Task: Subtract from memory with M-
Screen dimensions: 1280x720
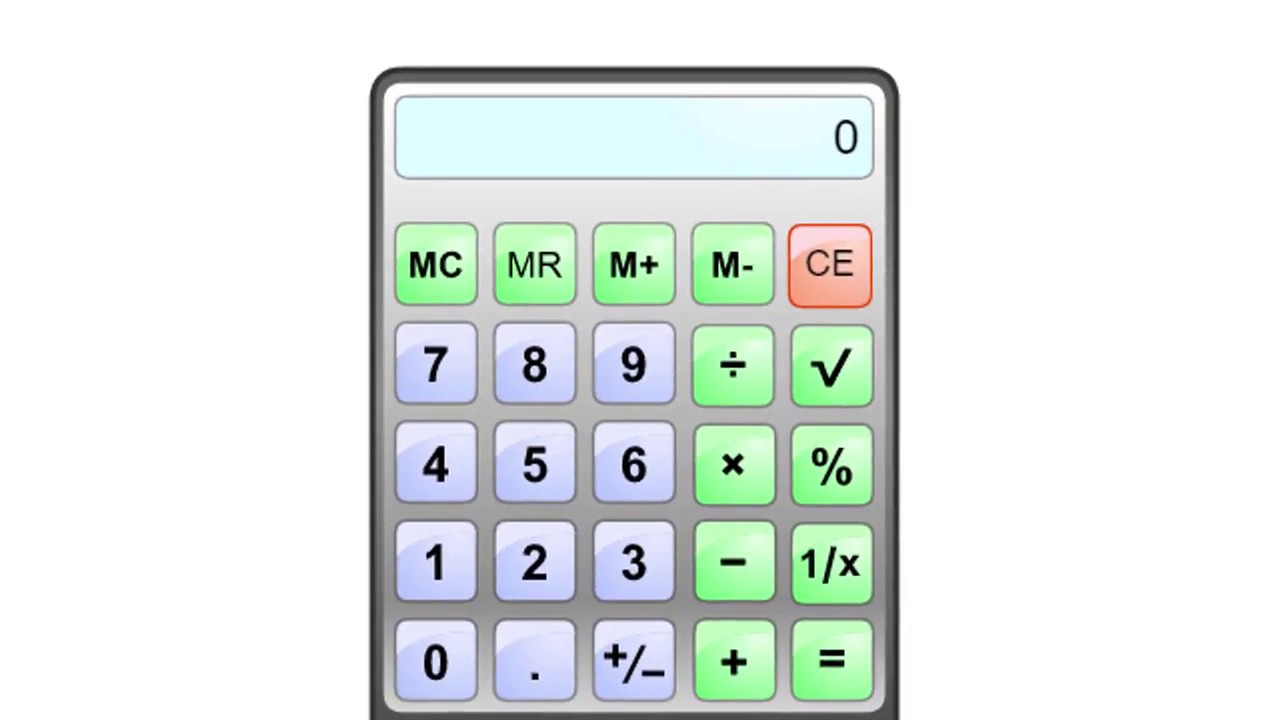Action: click(733, 265)
